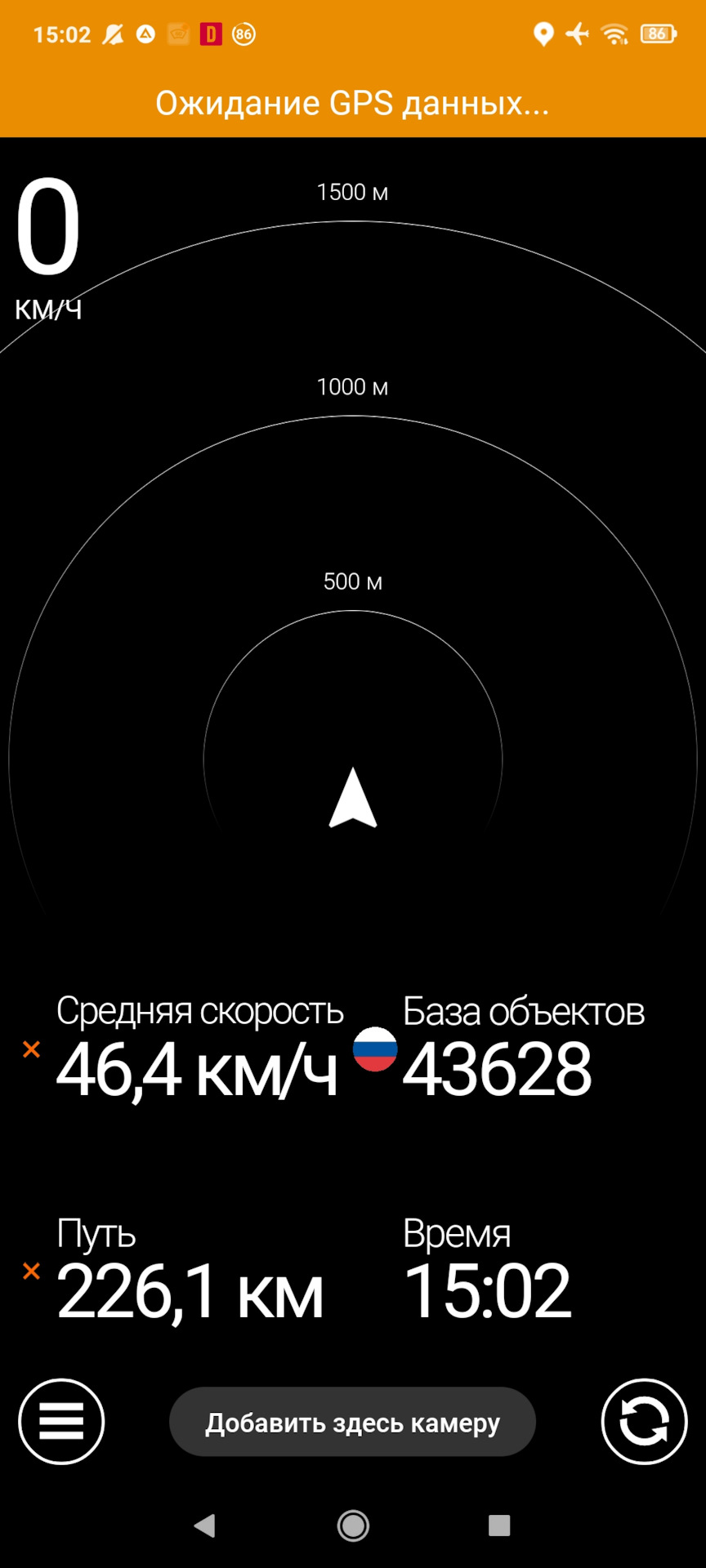Screen dimensions: 706x1568
Task: Reset the Средняя скорость value
Action: pos(31,1049)
